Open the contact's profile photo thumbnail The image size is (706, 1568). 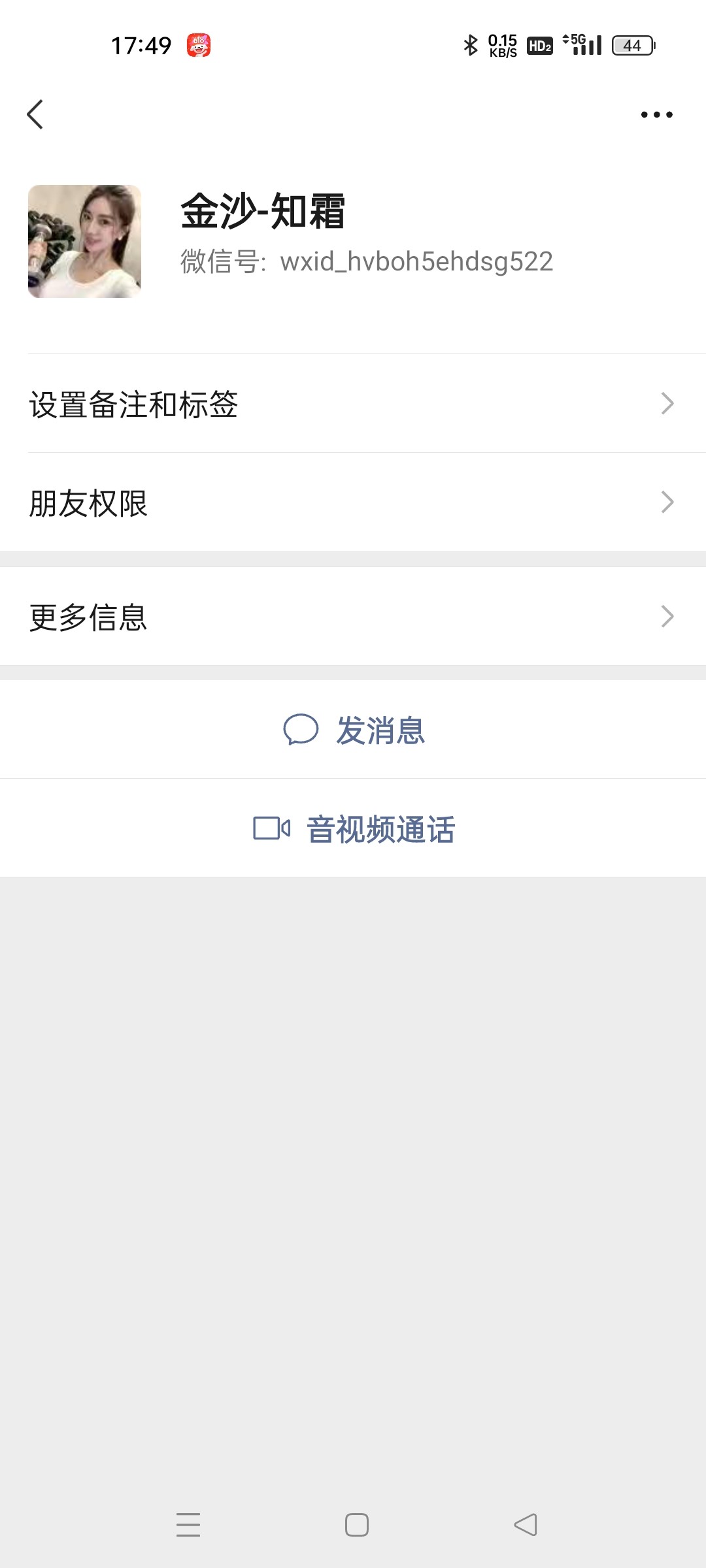(86, 240)
